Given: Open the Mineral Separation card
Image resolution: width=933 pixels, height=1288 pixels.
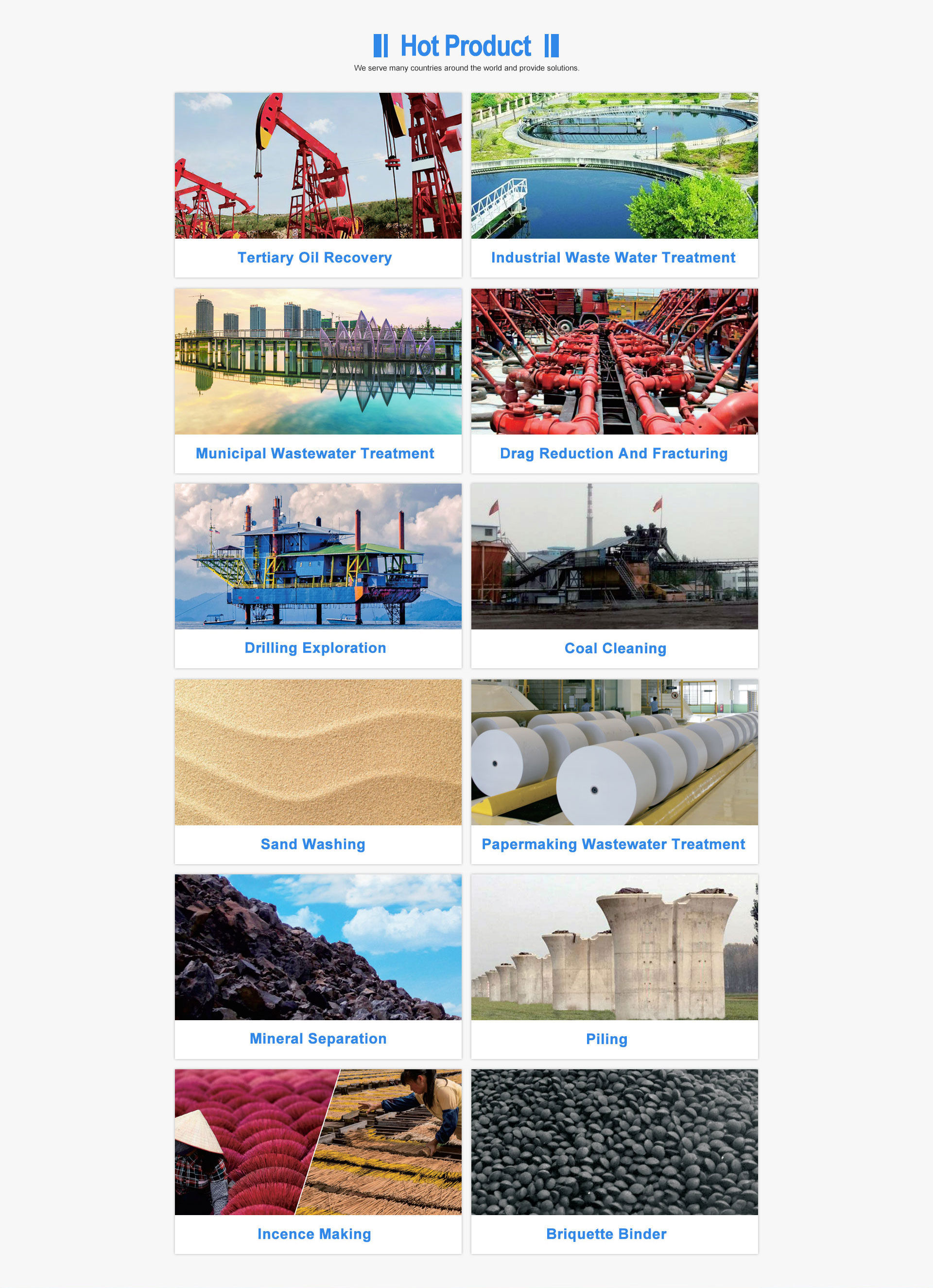Looking at the screenshot, I should (318, 966).
